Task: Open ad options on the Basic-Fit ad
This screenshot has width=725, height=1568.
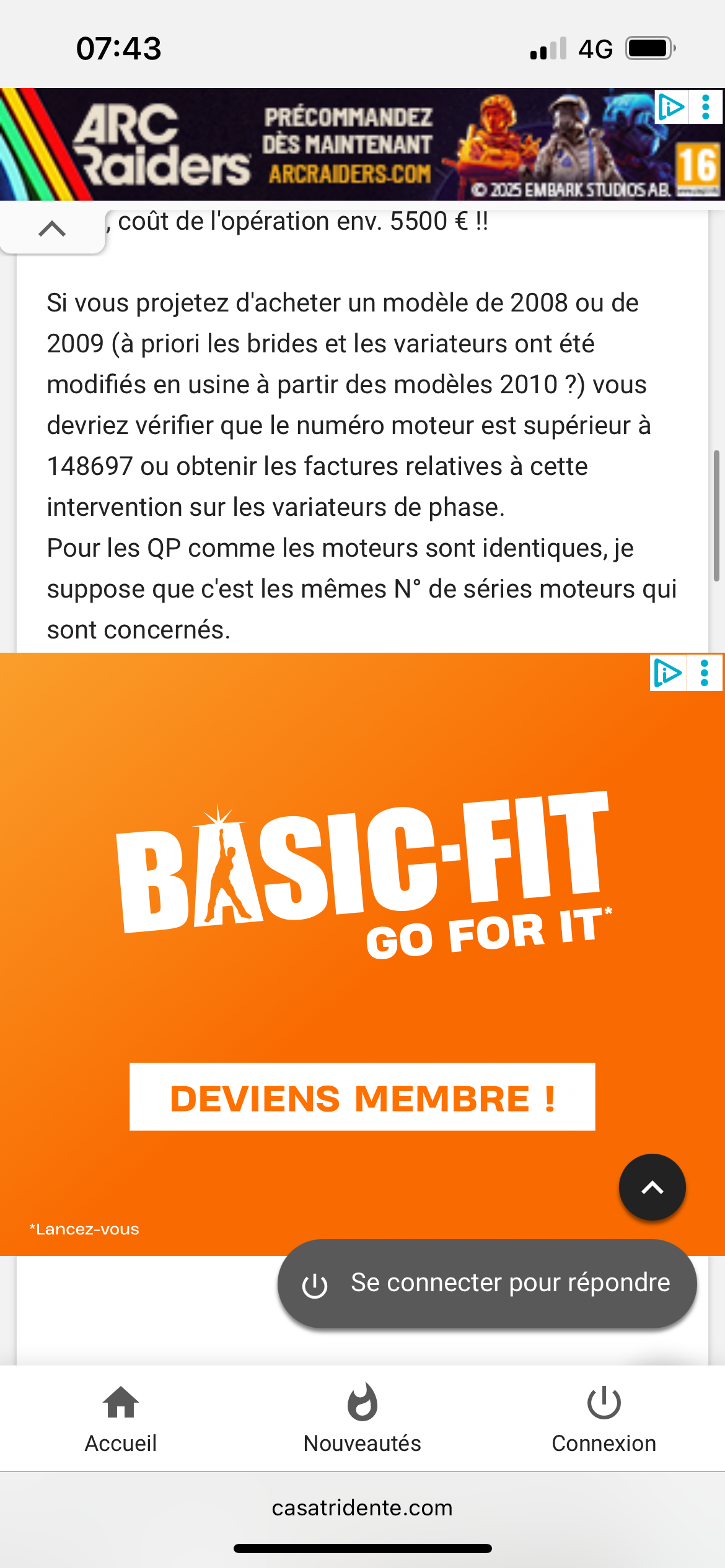Action: click(x=705, y=673)
